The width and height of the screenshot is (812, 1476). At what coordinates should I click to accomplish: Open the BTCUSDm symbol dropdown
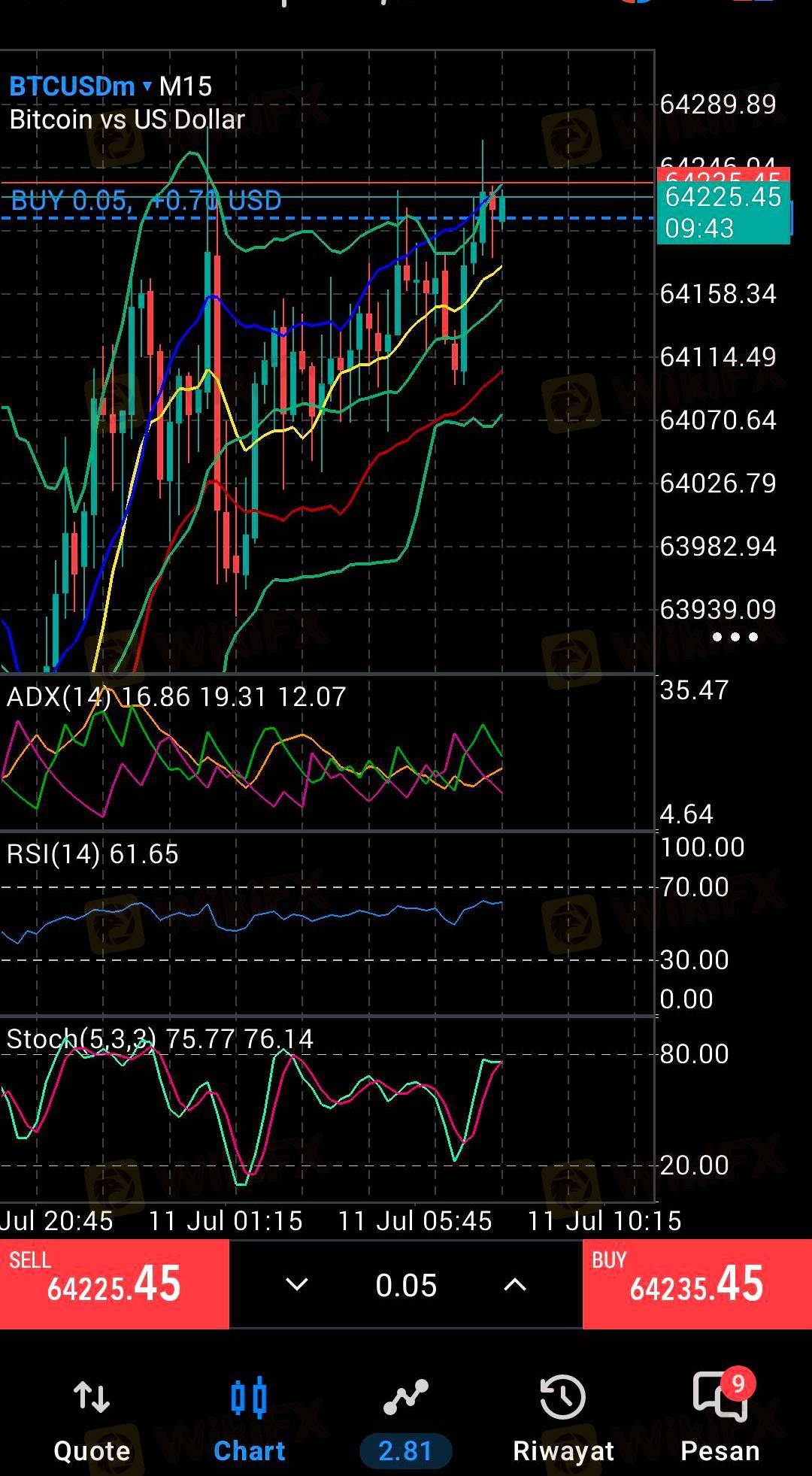tap(80, 86)
